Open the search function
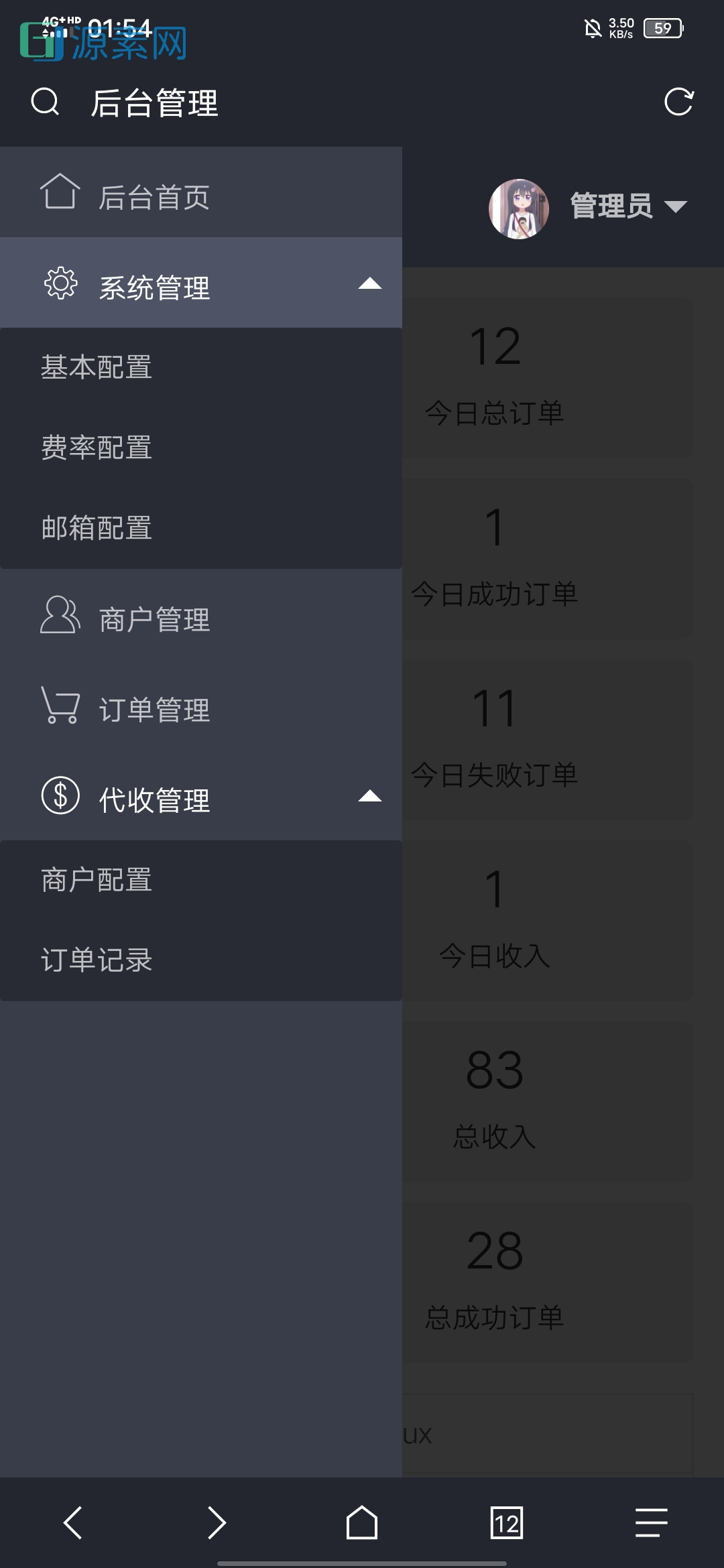724x1568 pixels. [x=44, y=102]
